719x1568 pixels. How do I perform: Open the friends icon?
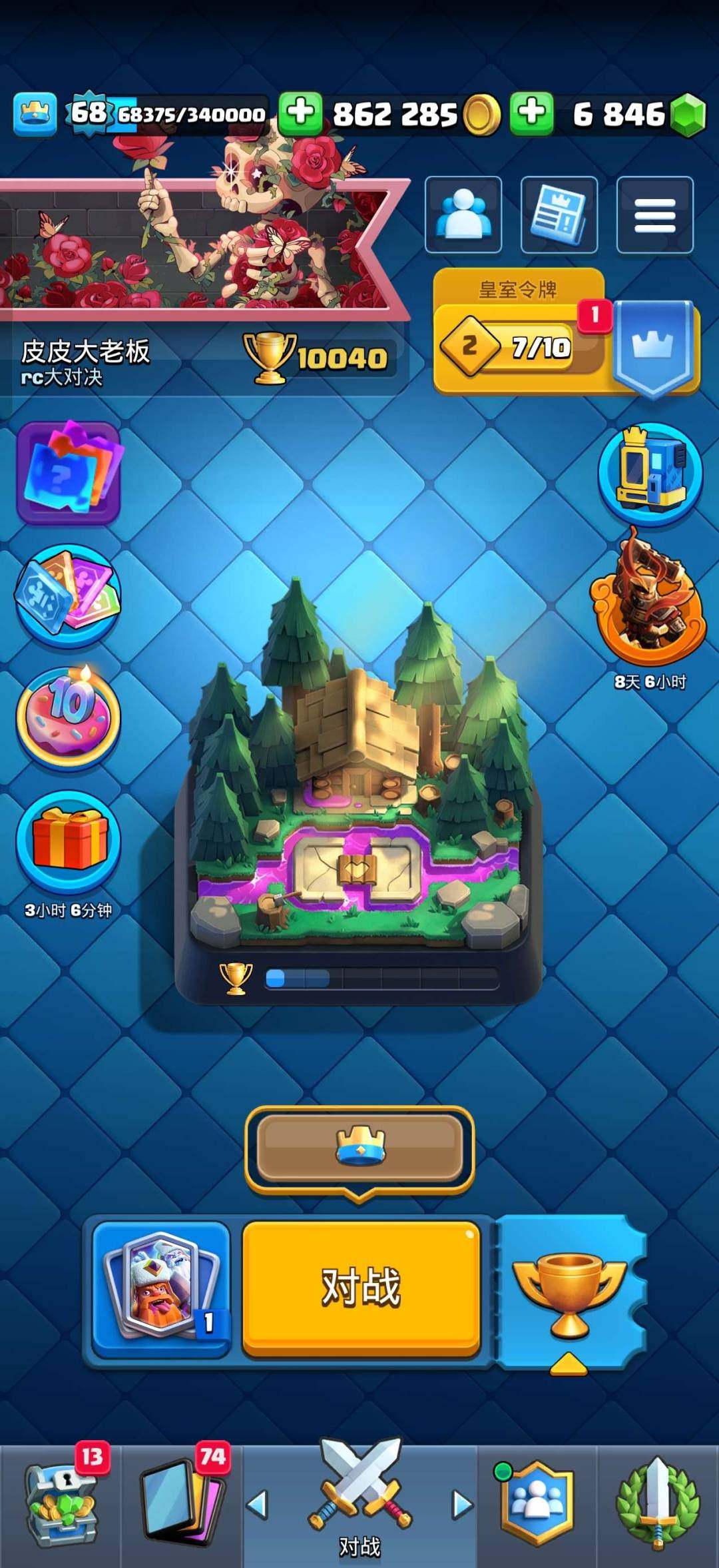463,214
